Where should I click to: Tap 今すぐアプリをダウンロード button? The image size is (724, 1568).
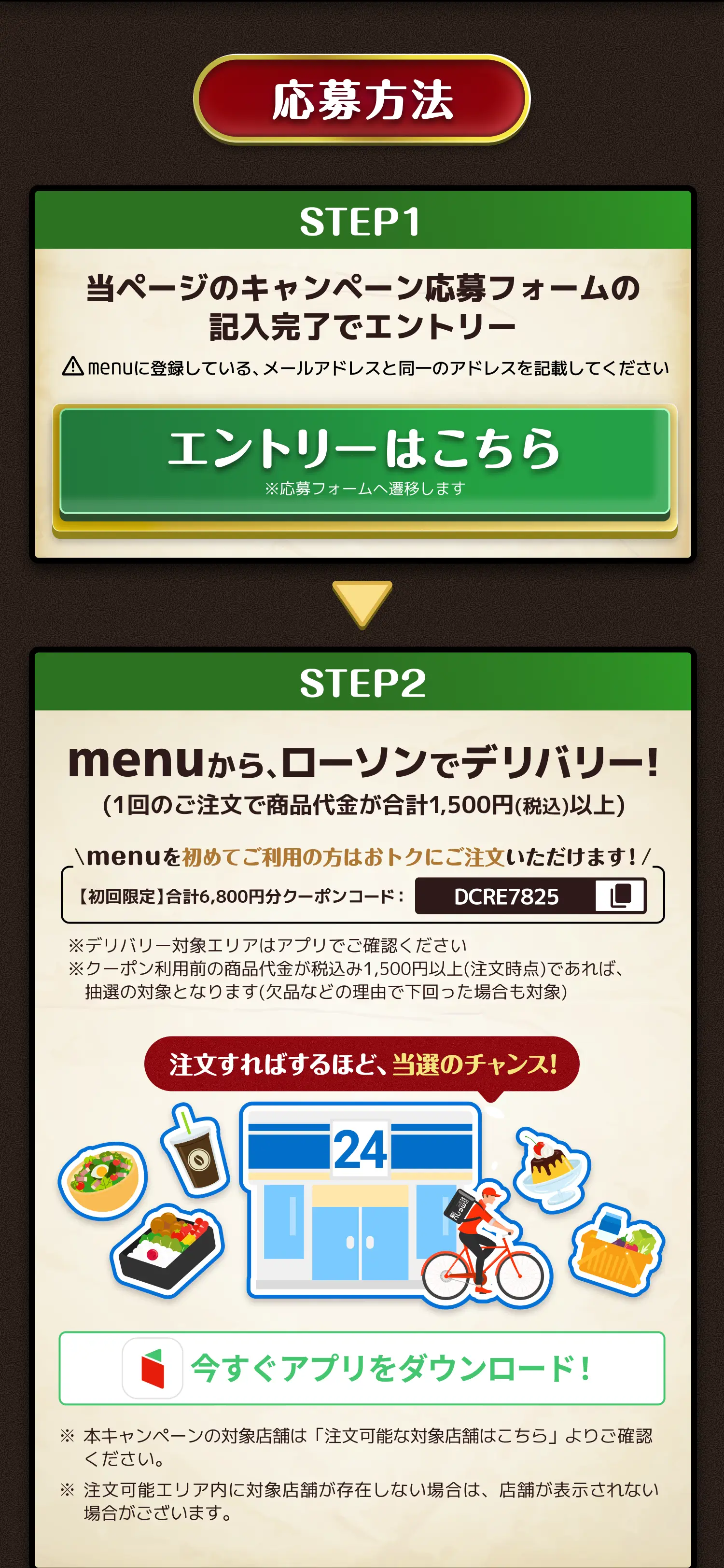pyautogui.click(x=362, y=1368)
